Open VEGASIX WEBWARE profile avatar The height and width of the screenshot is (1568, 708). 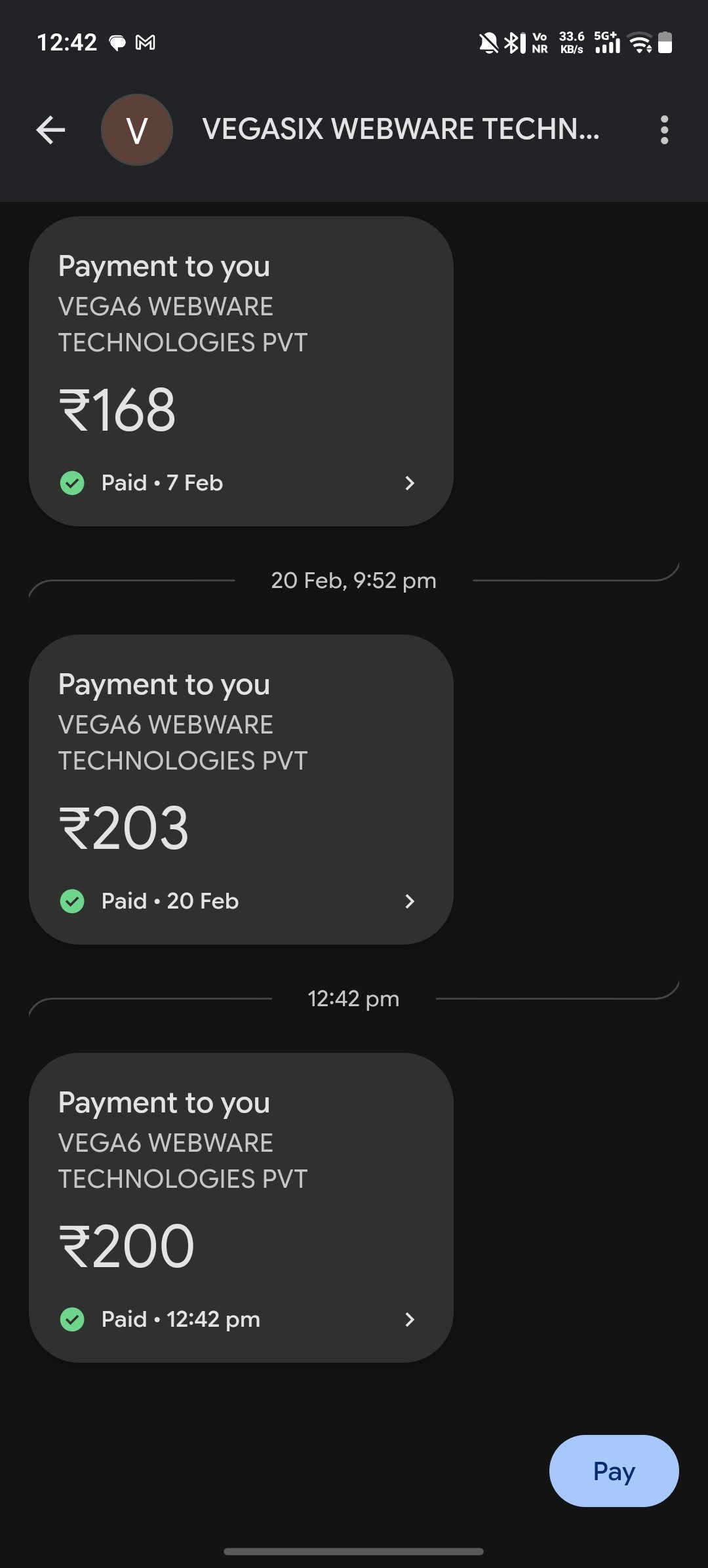(x=137, y=130)
